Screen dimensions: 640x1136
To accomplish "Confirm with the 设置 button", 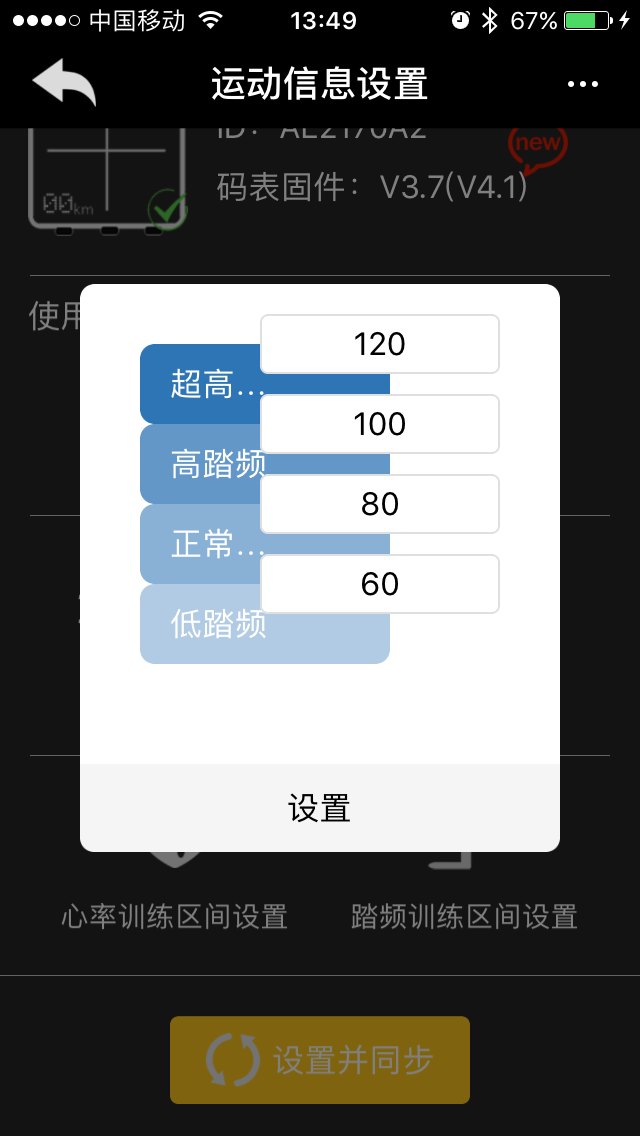I will (x=320, y=808).
